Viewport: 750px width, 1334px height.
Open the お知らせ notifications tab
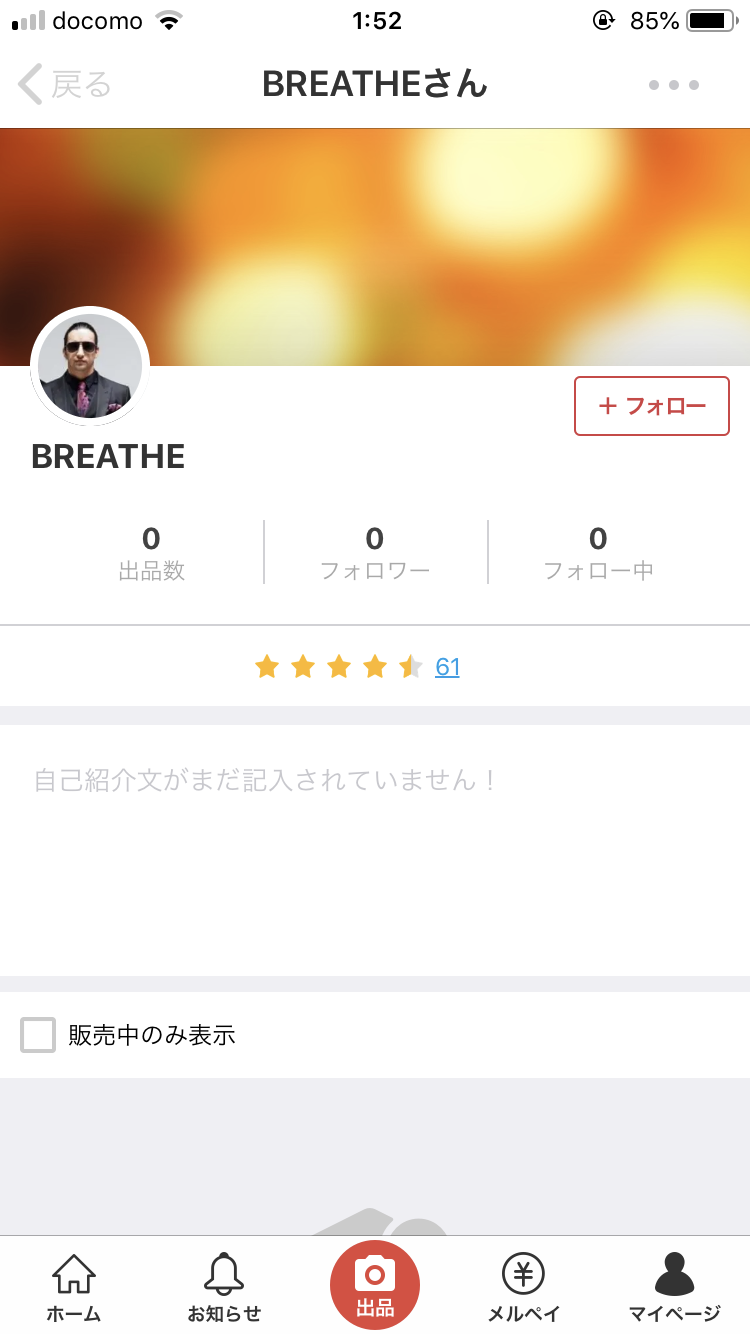[x=224, y=1287]
